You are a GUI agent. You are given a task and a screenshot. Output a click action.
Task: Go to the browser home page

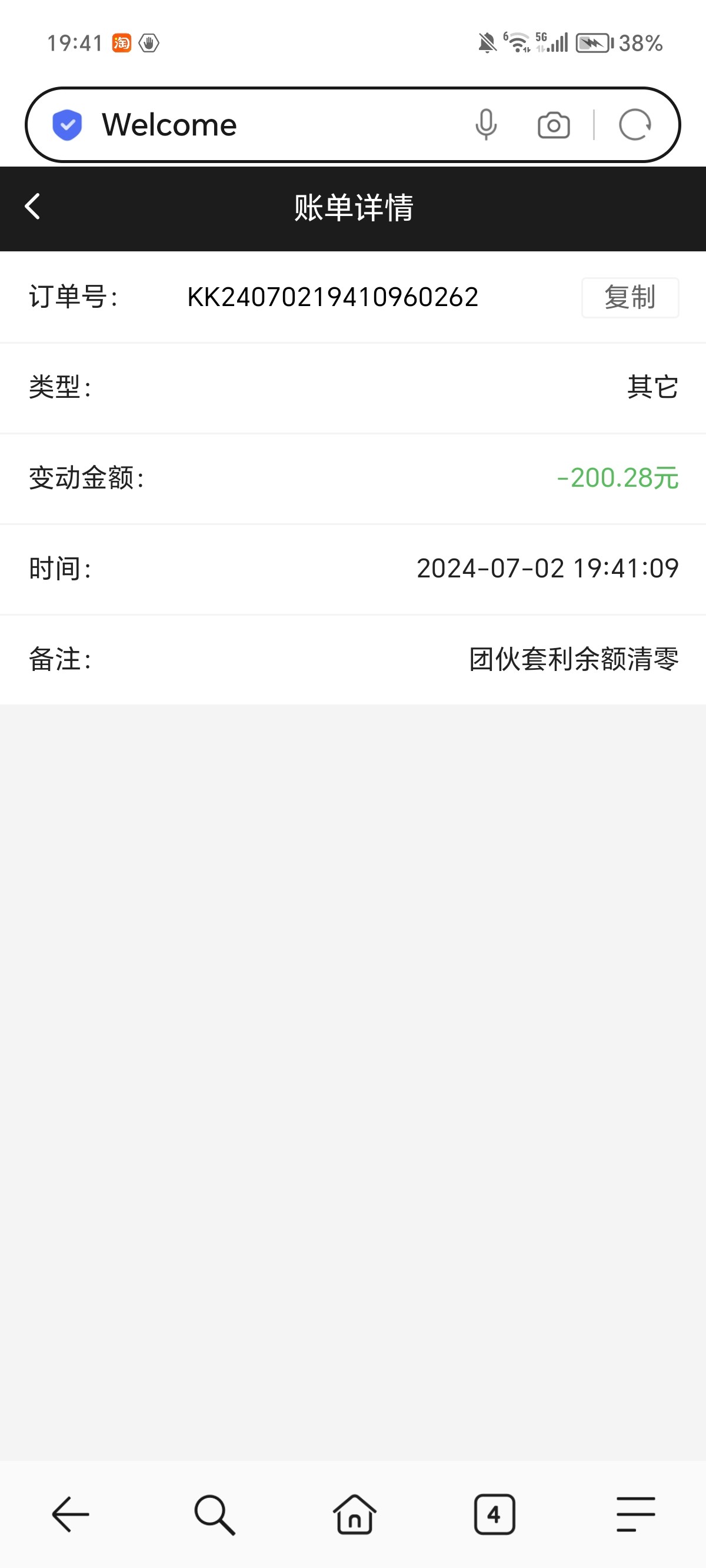pos(354,1514)
